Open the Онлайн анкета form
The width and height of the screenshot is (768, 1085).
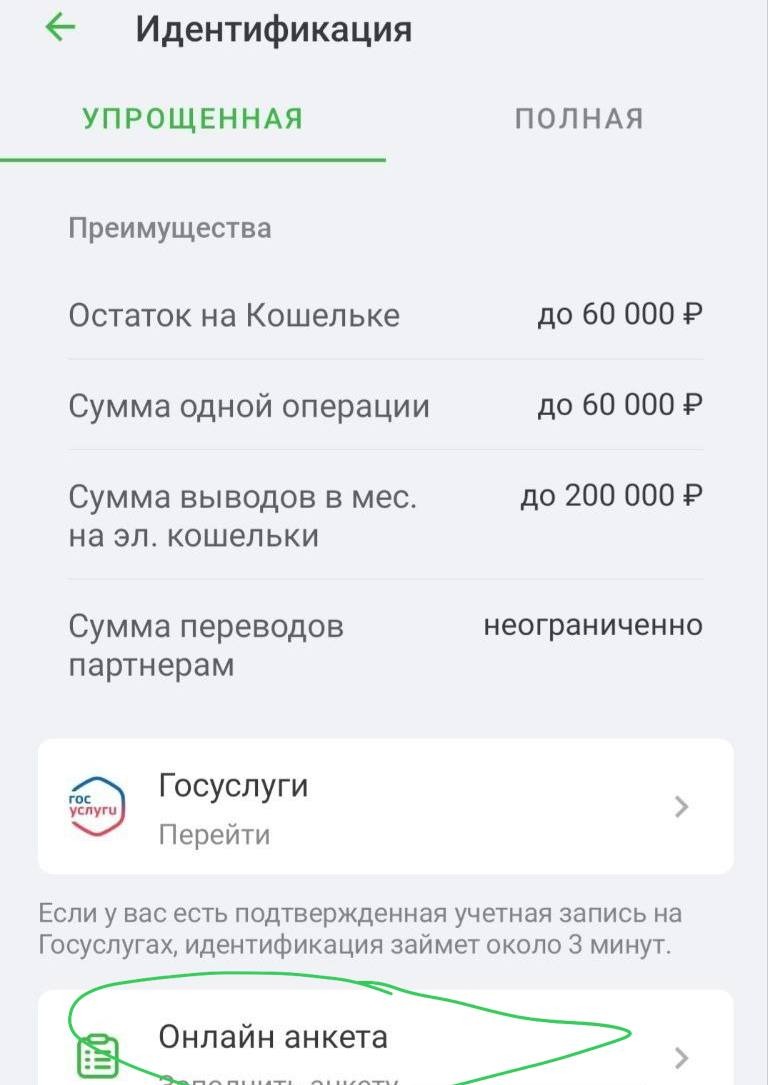point(385,1045)
